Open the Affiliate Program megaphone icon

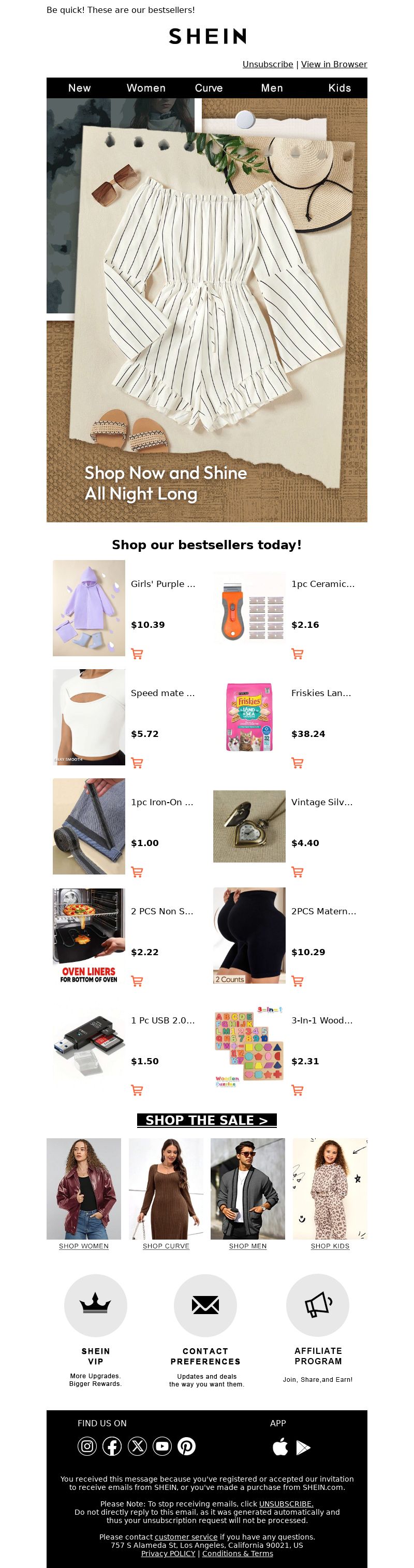(317, 1305)
